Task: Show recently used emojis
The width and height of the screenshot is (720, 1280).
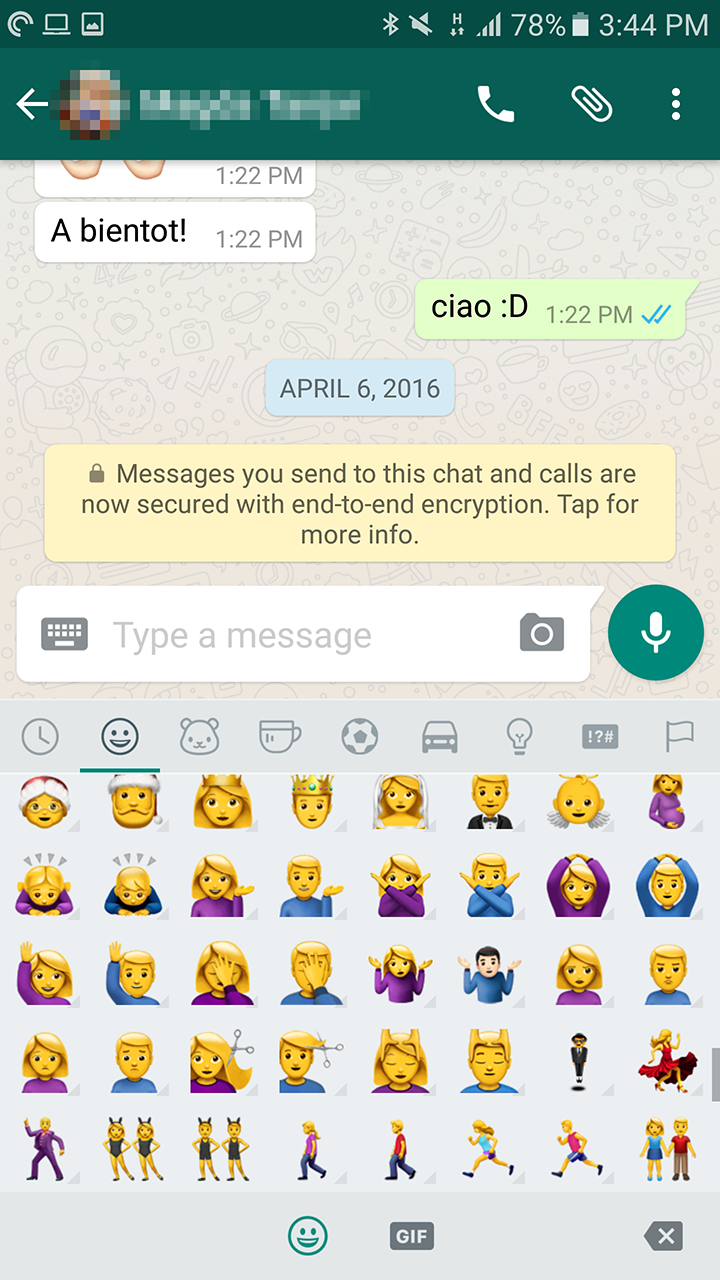Action: pos(40,738)
